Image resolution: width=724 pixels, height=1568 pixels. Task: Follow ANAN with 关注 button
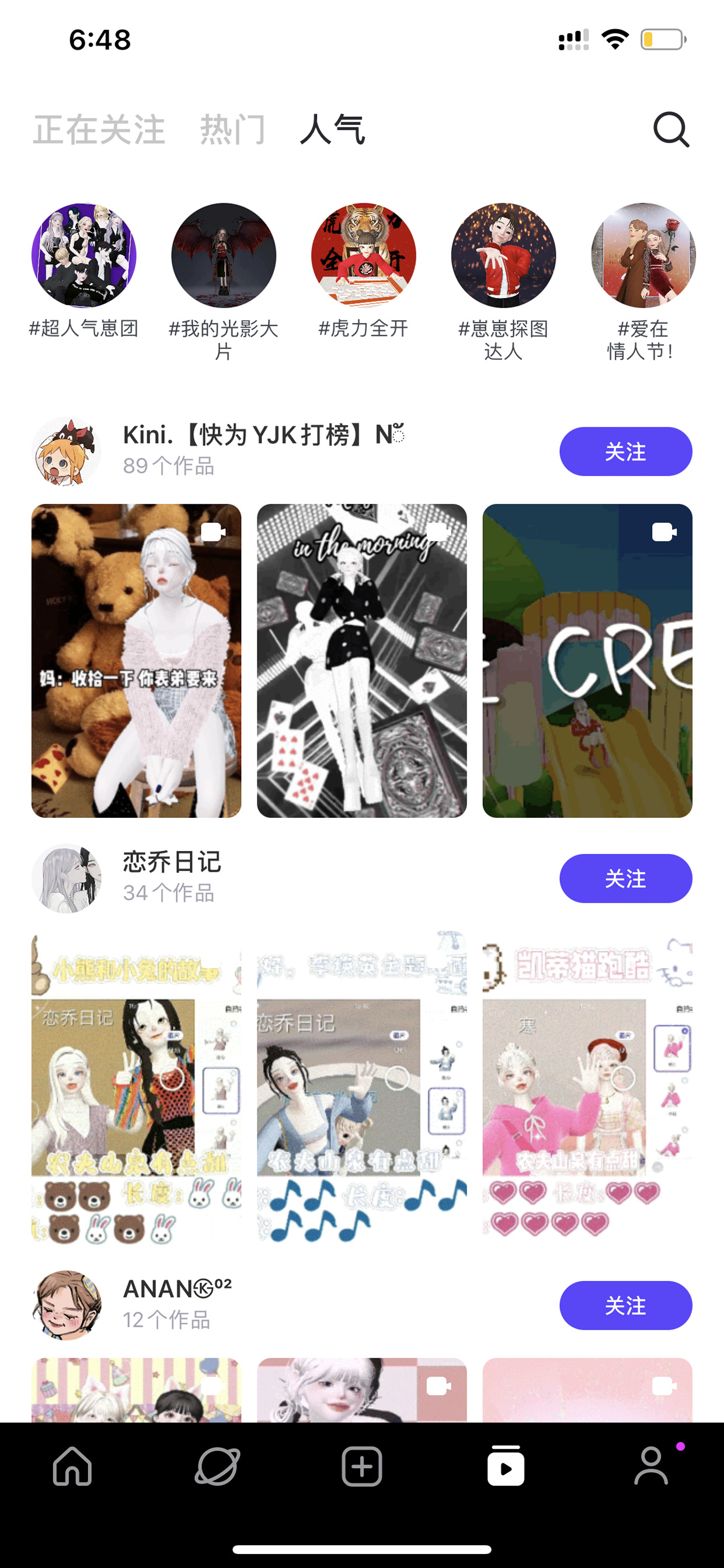coord(625,1305)
